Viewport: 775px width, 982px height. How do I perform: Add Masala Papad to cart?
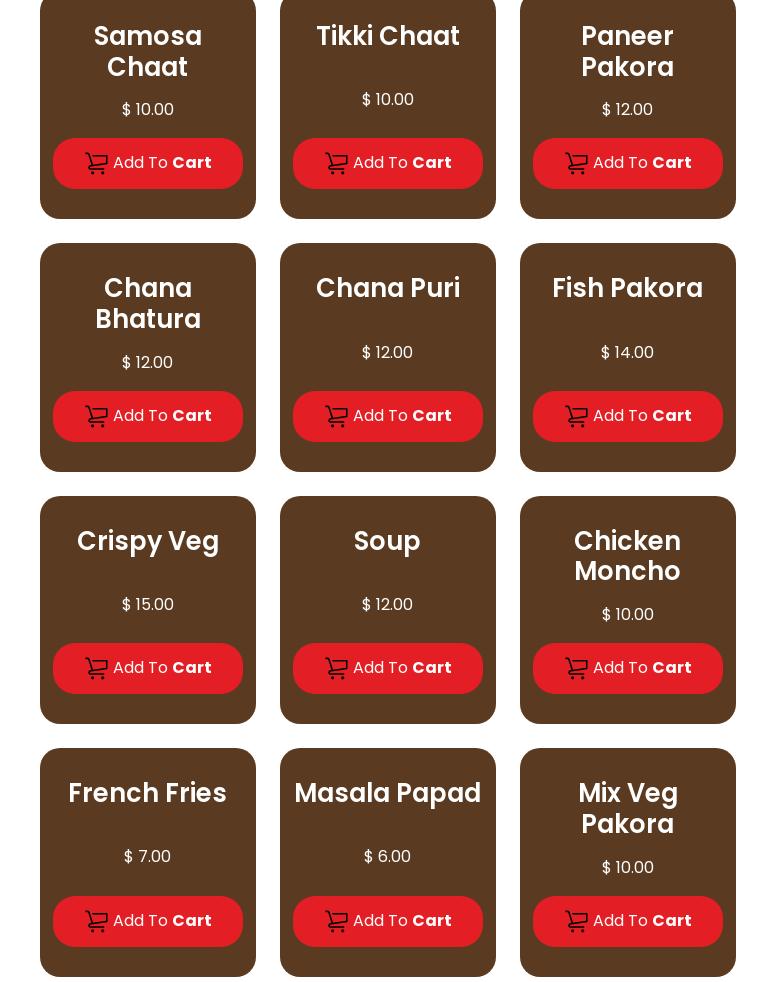[388, 921]
